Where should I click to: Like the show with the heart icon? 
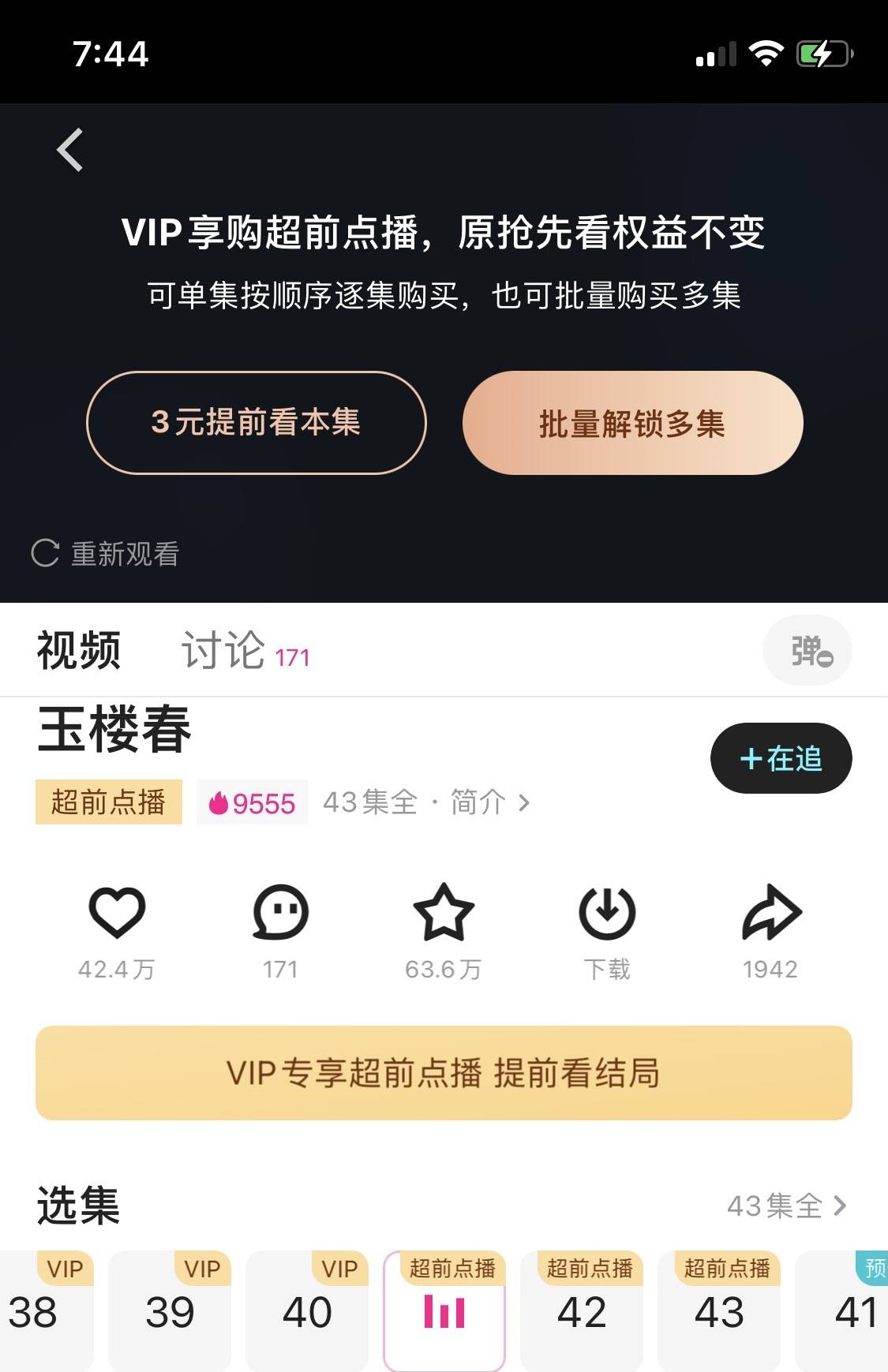click(x=117, y=914)
